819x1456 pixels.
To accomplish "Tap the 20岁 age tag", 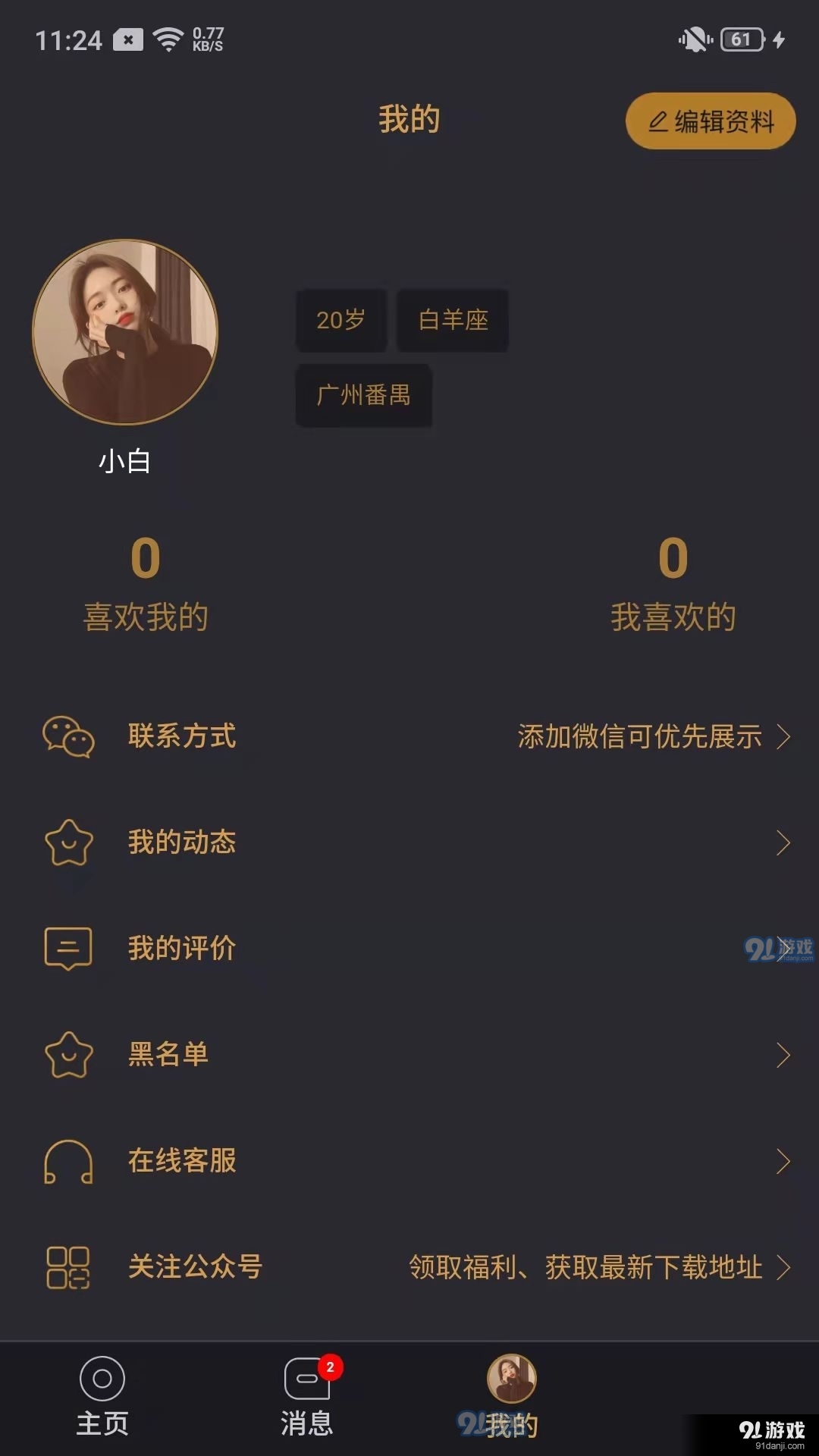I will pyautogui.click(x=340, y=321).
